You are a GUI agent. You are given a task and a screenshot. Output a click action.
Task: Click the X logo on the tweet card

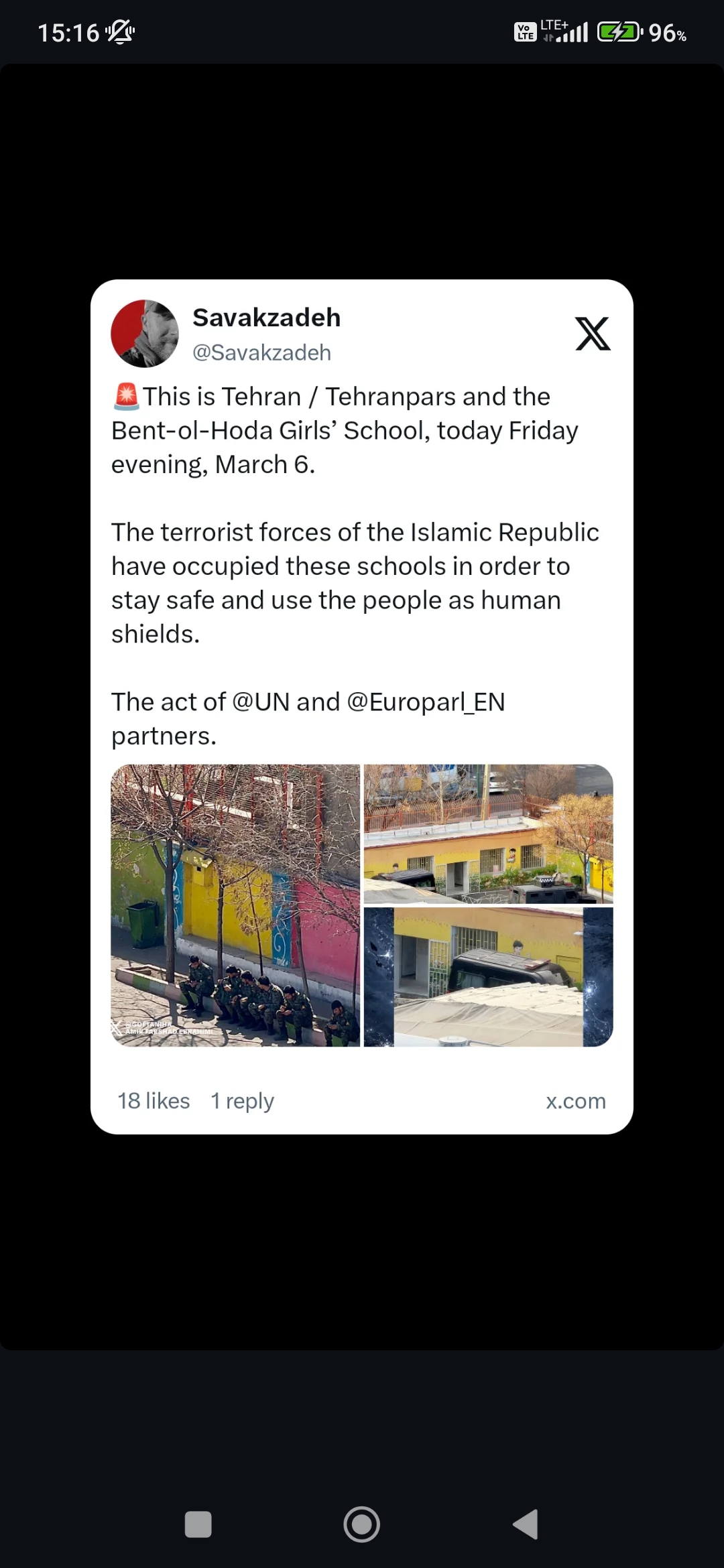(x=593, y=334)
